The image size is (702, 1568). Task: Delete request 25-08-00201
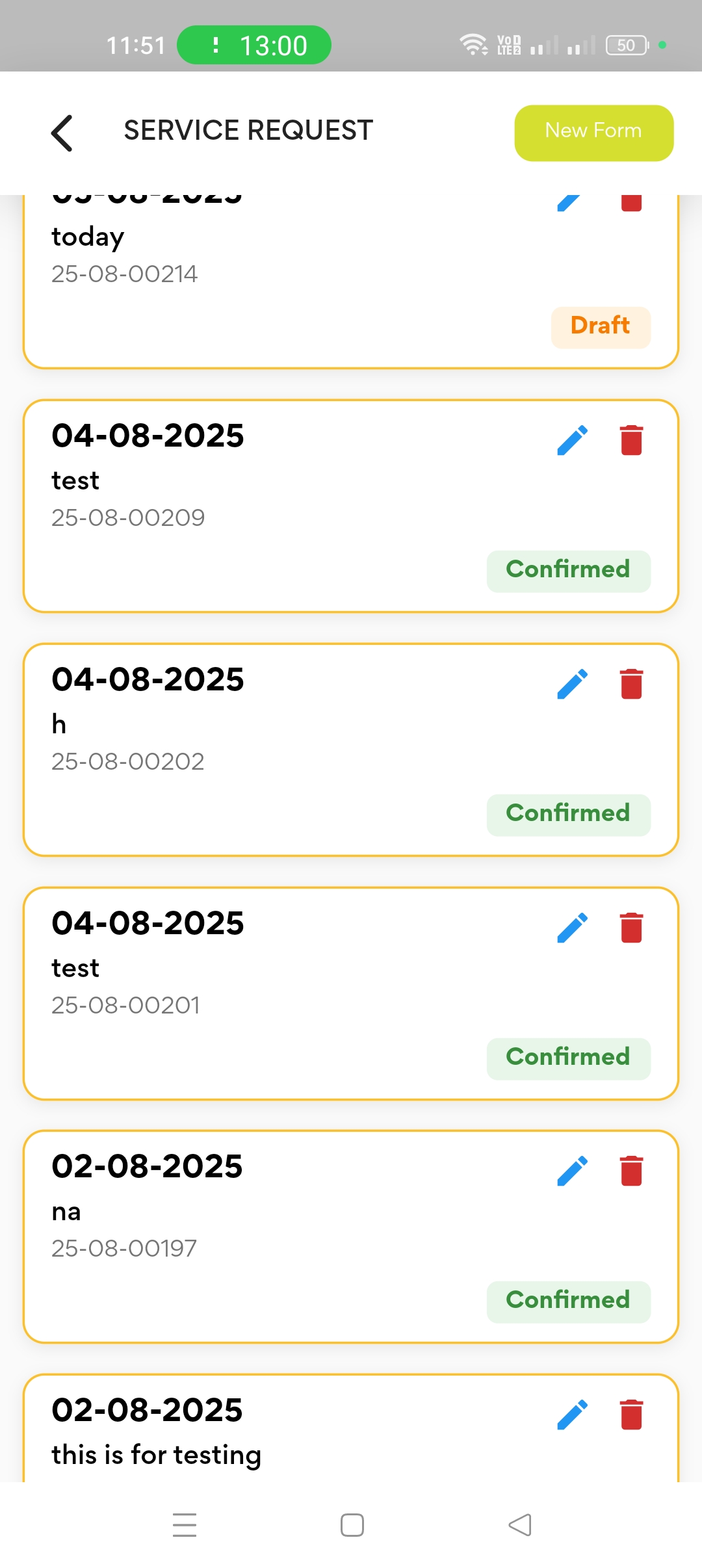(631, 928)
